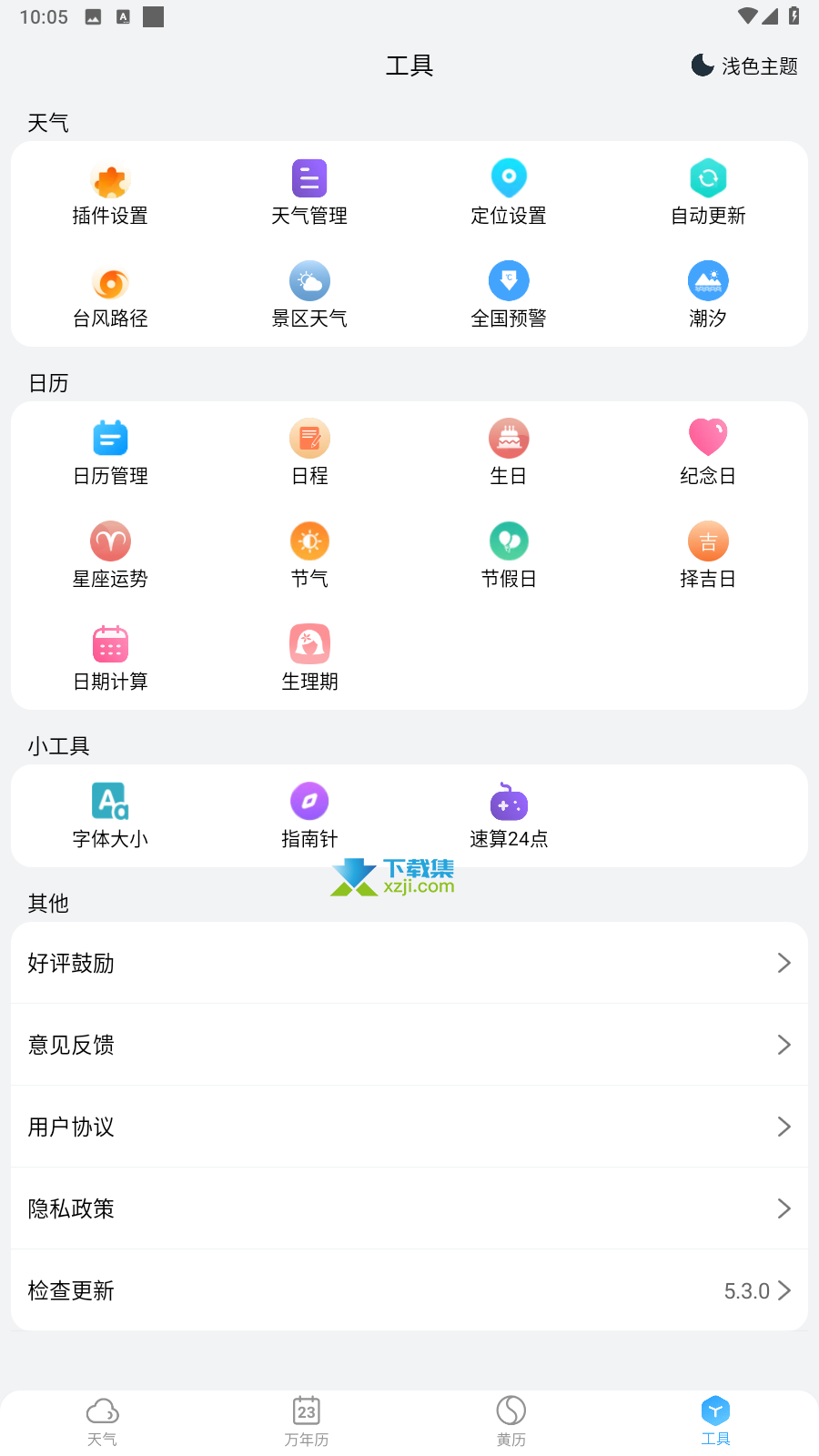
Task: Switch to the 万年历 tab
Action: [x=307, y=1421]
